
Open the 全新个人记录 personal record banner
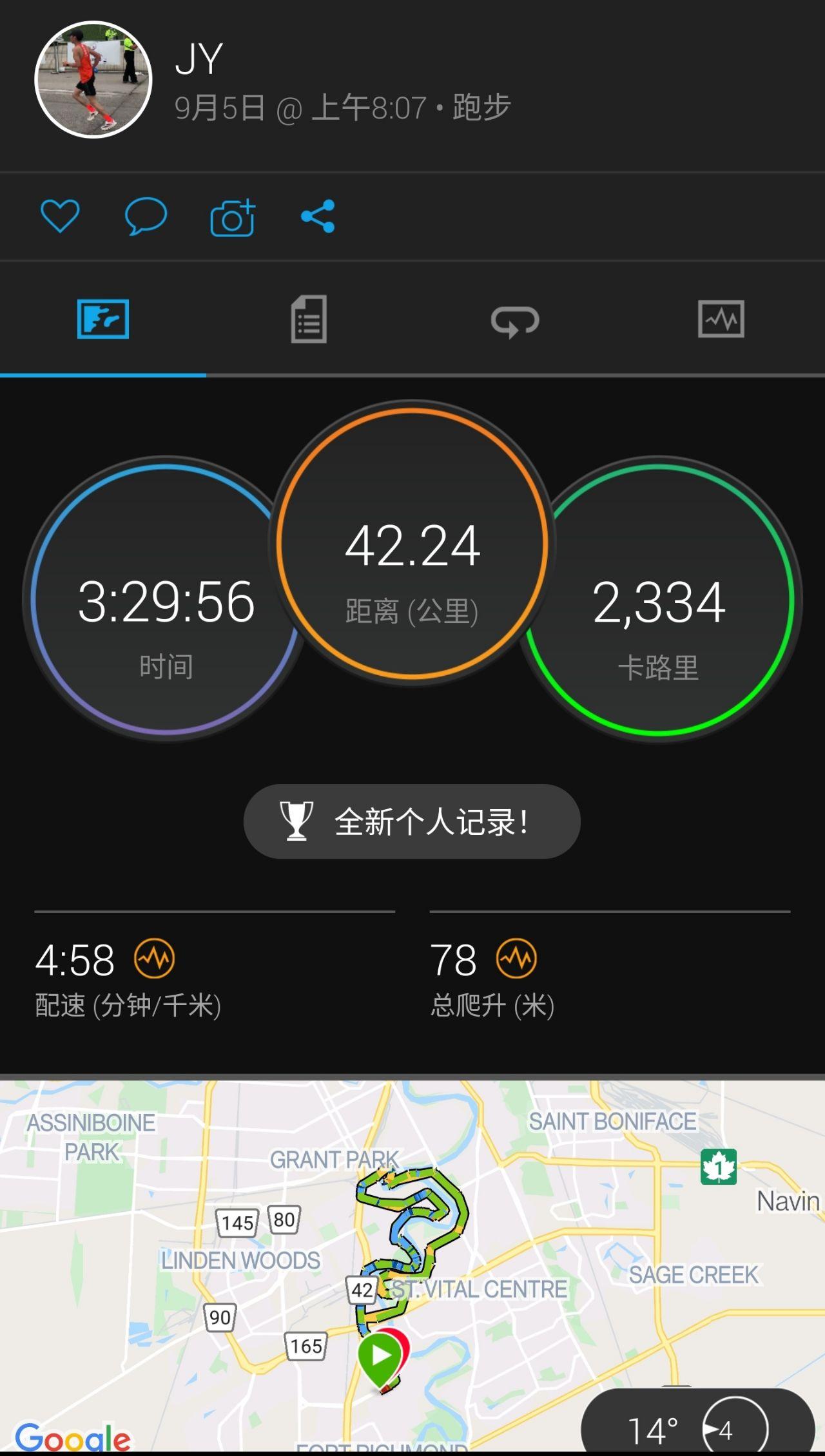412,821
